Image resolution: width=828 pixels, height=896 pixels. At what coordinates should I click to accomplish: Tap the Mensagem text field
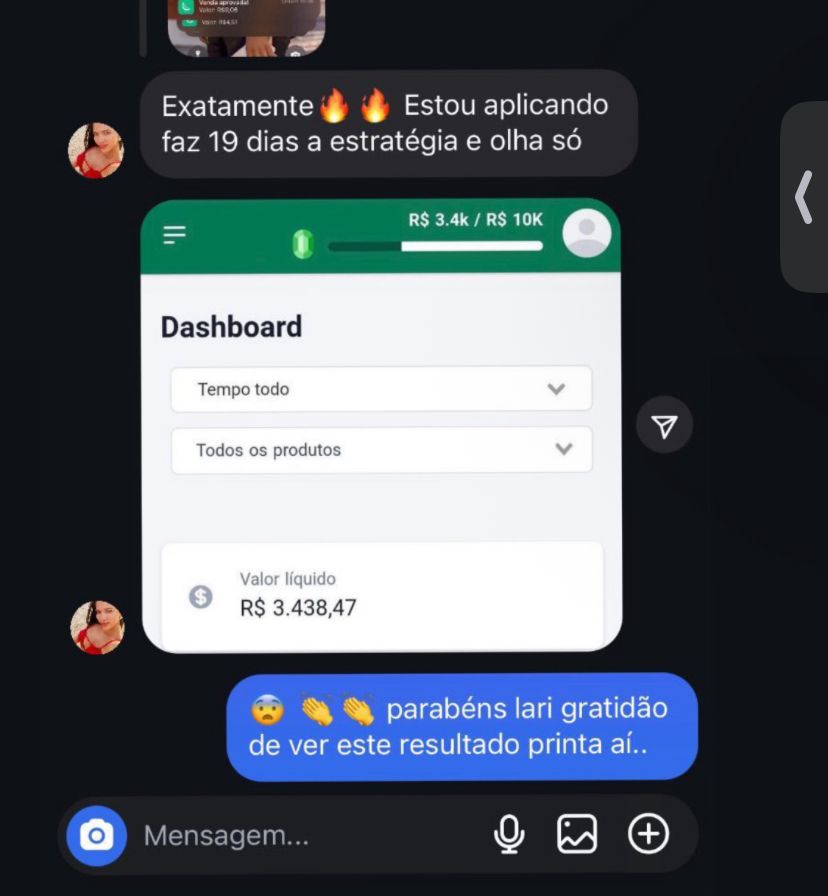point(300,835)
